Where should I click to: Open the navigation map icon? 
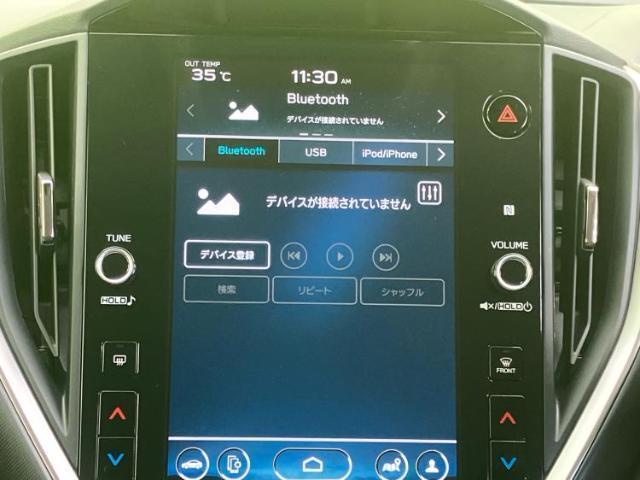coord(391,465)
